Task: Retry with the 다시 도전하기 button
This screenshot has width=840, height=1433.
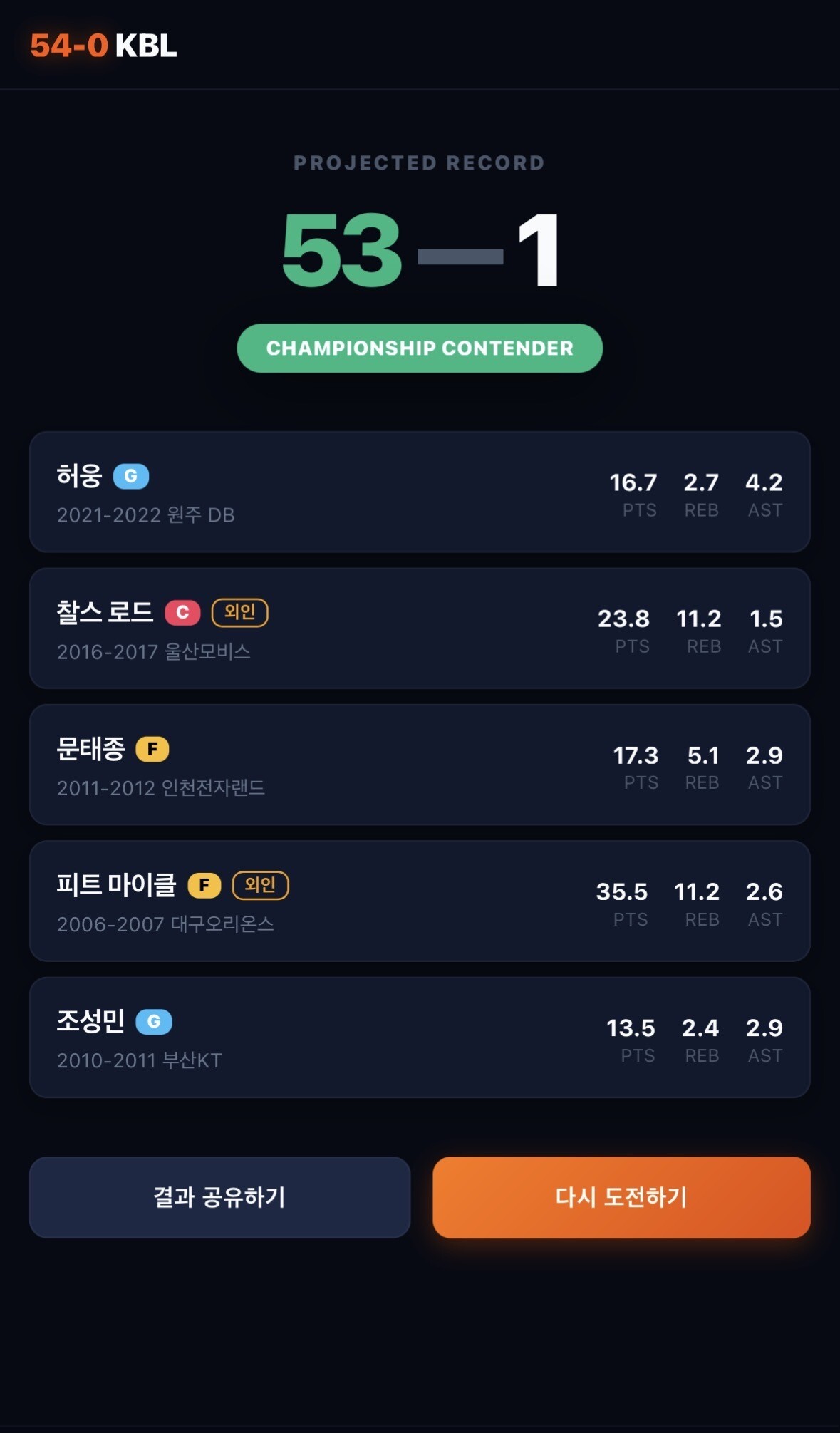Action: click(621, 1197)
